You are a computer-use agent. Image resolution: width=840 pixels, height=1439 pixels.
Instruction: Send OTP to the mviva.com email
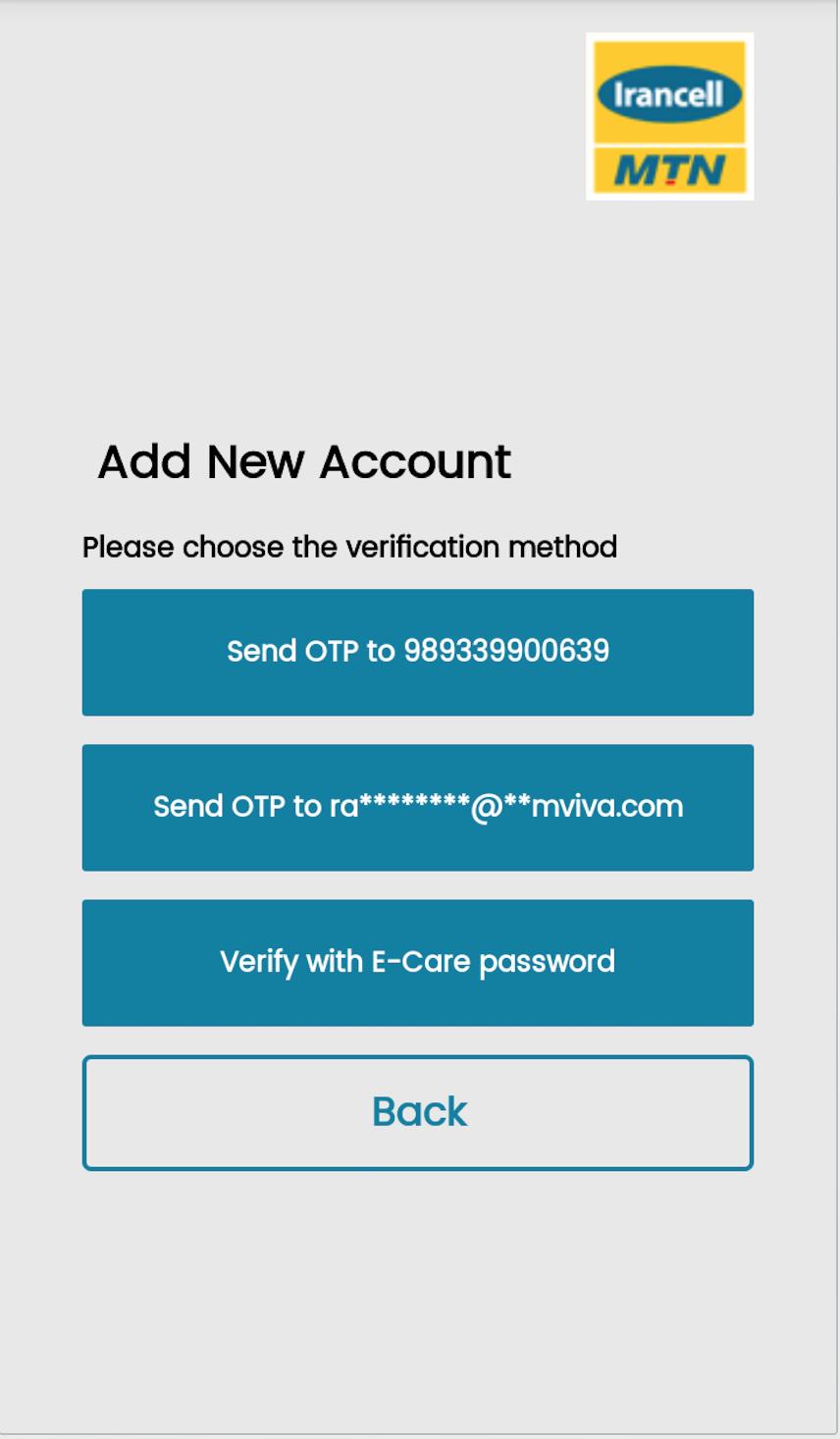pos(418,807)
